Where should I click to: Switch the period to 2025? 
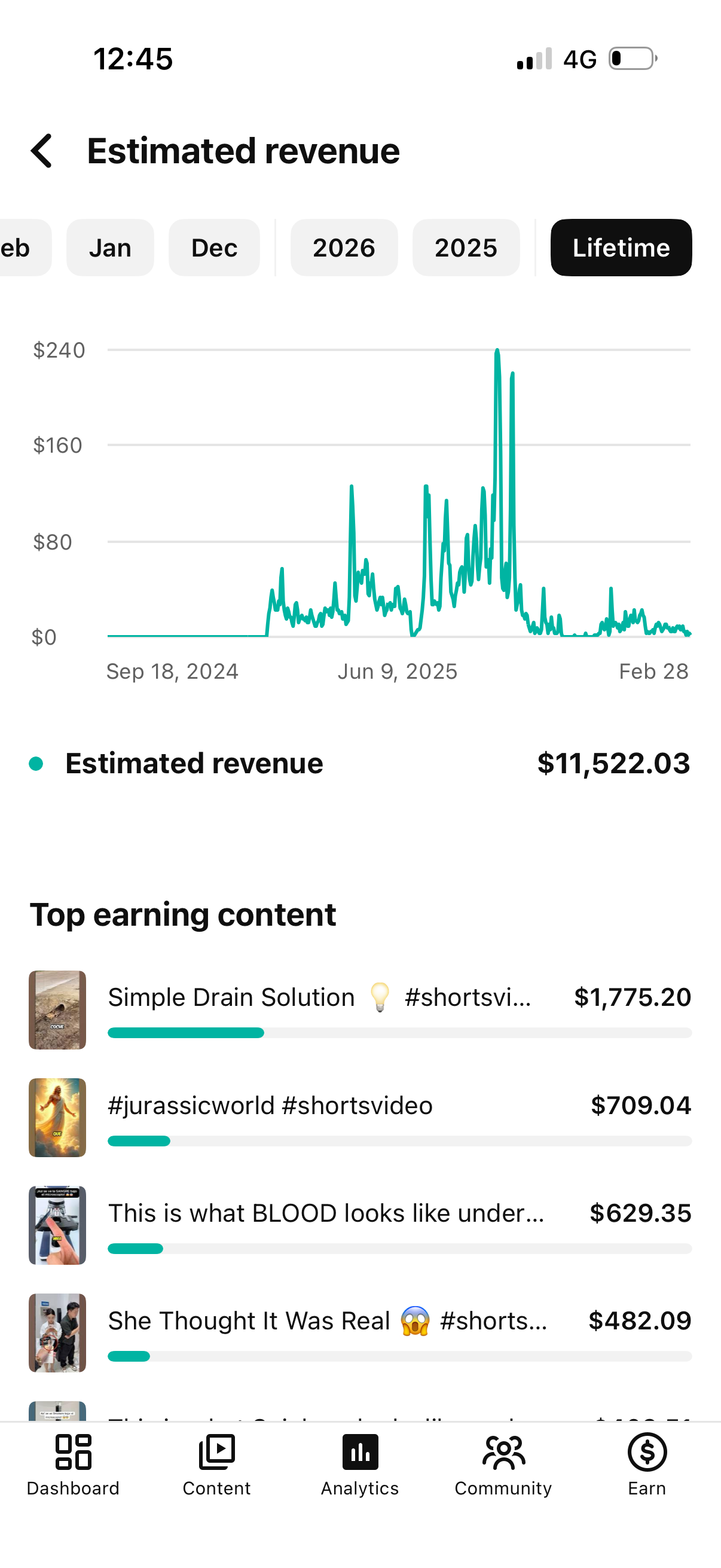[x=466, y=248]
